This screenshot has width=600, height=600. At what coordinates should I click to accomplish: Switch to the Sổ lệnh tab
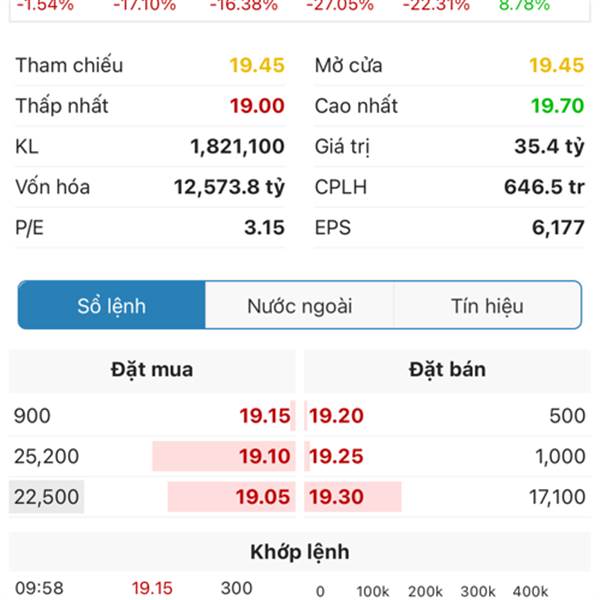111,306
